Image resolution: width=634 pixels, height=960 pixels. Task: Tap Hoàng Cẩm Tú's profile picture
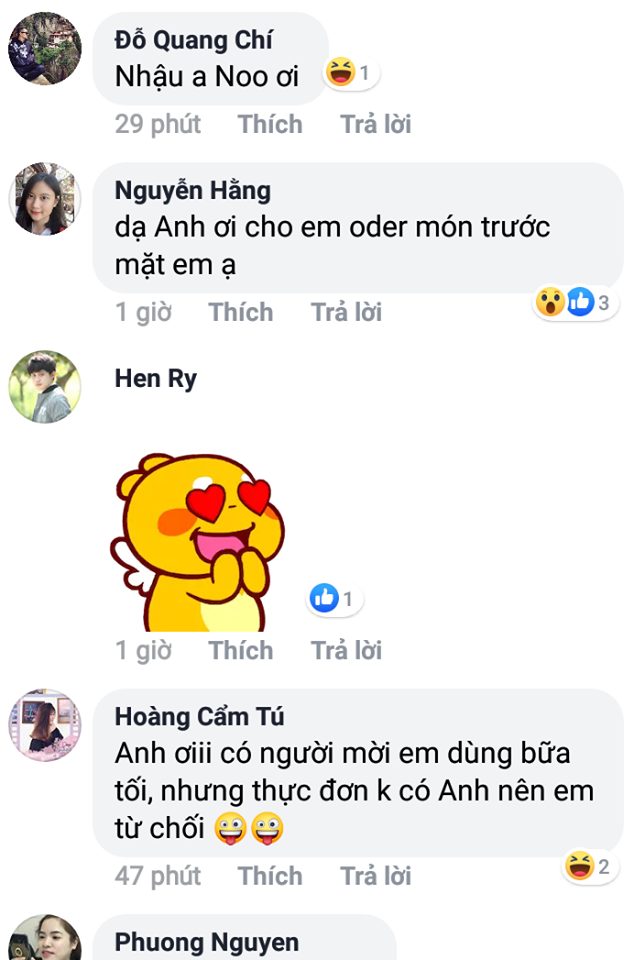43,725
